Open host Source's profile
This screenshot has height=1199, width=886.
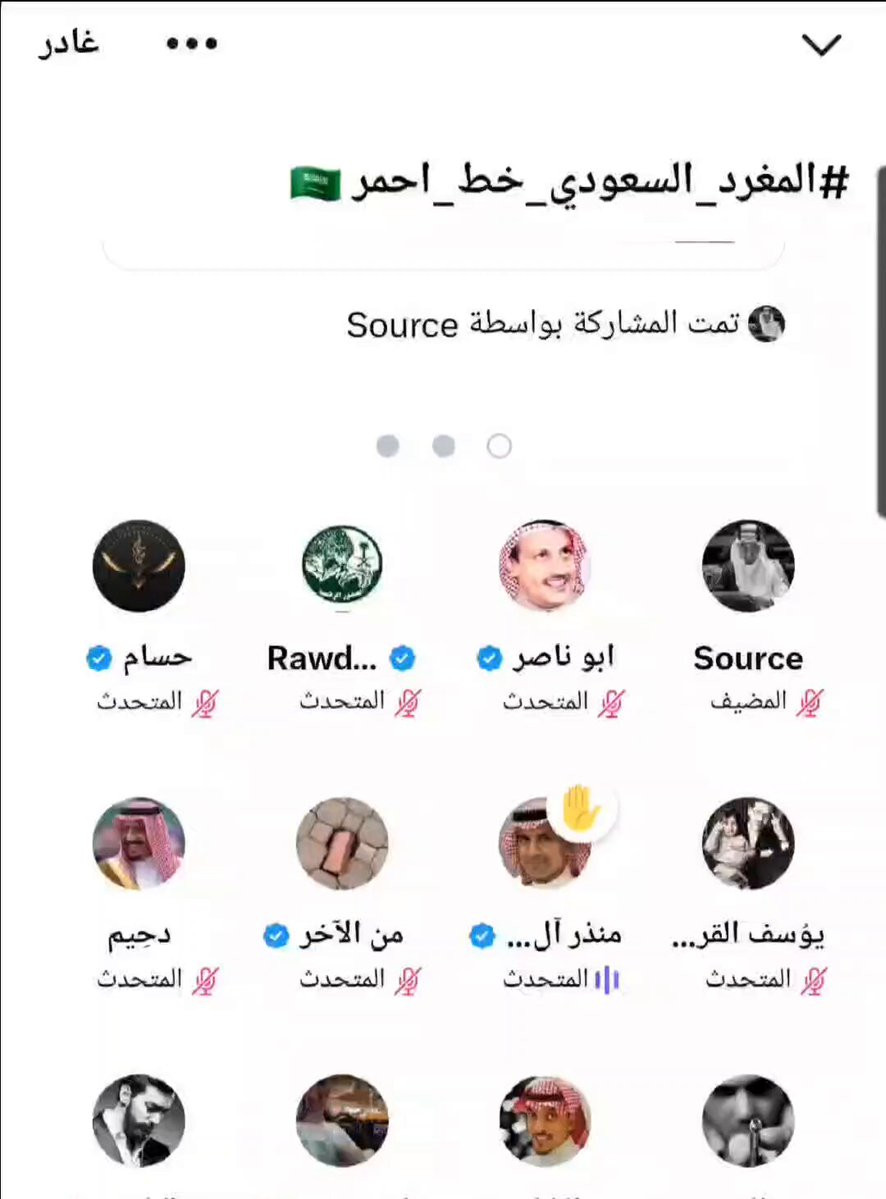tap(748, 565)
